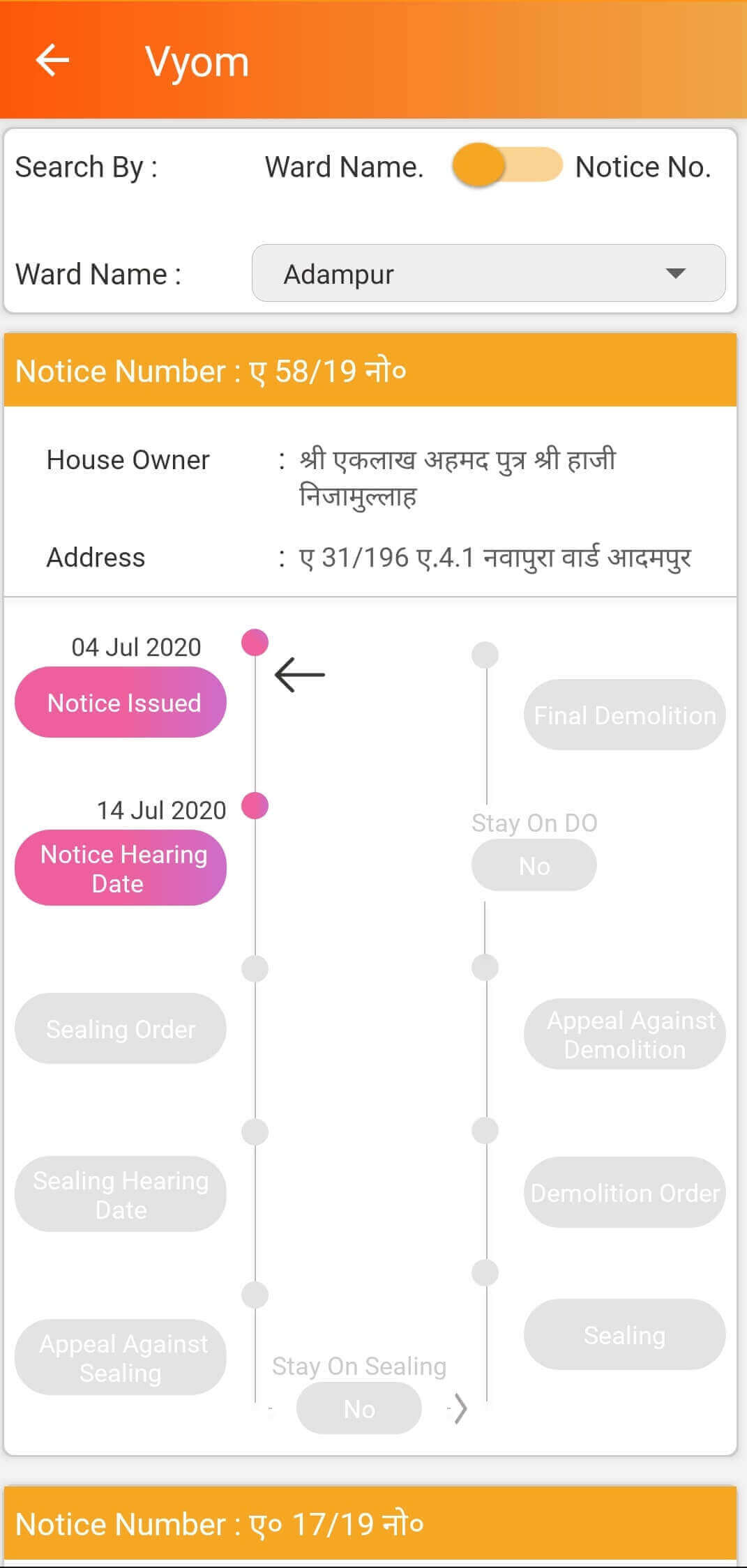Go back using the top-left arrow
The height and width of the screenshot is (1568, 747).
coord(52,60)
